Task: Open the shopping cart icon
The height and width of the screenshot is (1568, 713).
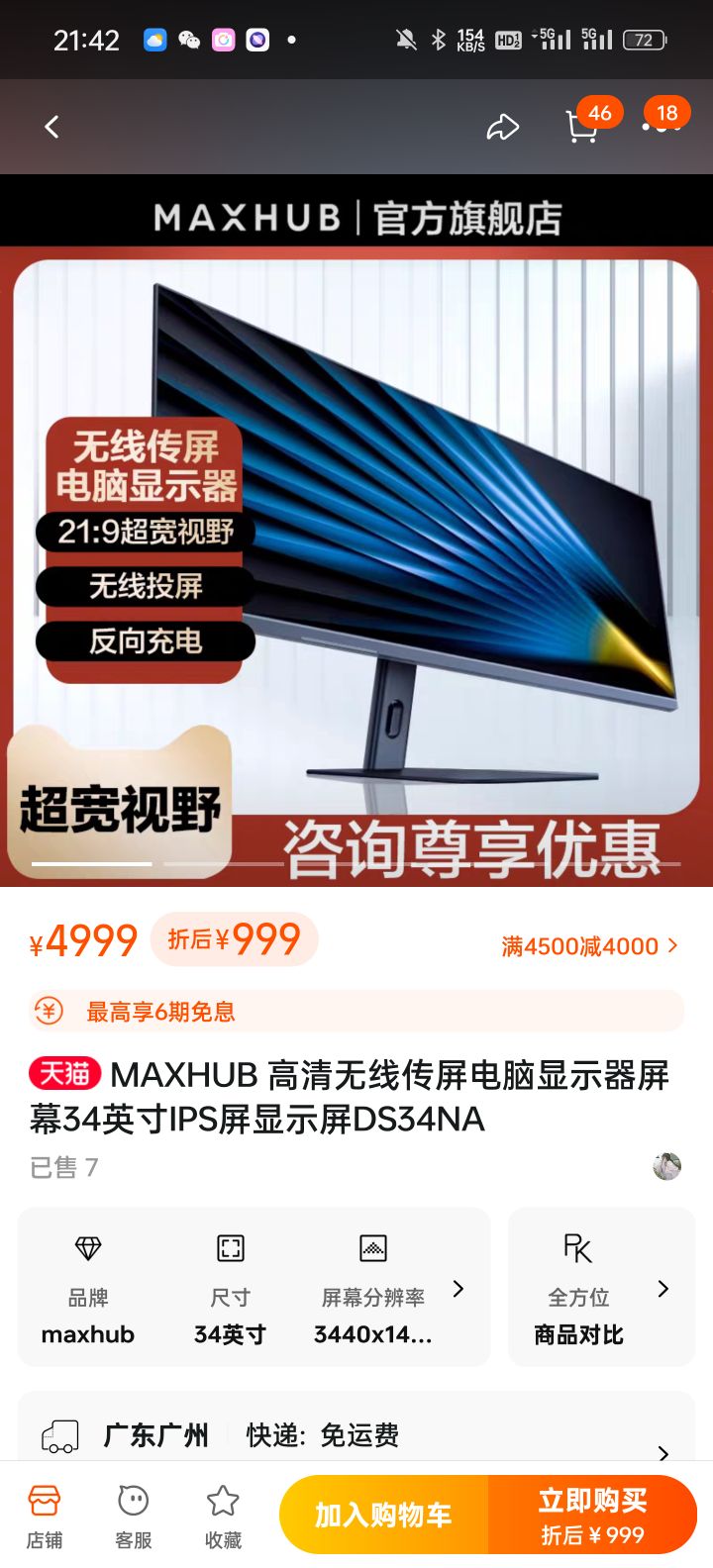Action: pyautogui.click(x=583, y=127)
